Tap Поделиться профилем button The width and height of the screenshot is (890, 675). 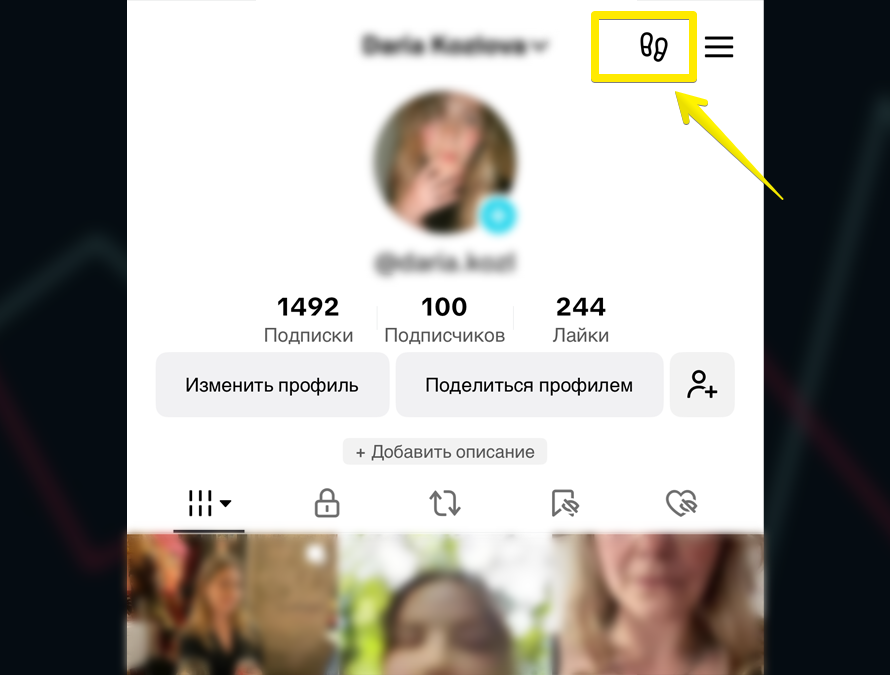tap(529, 385)
